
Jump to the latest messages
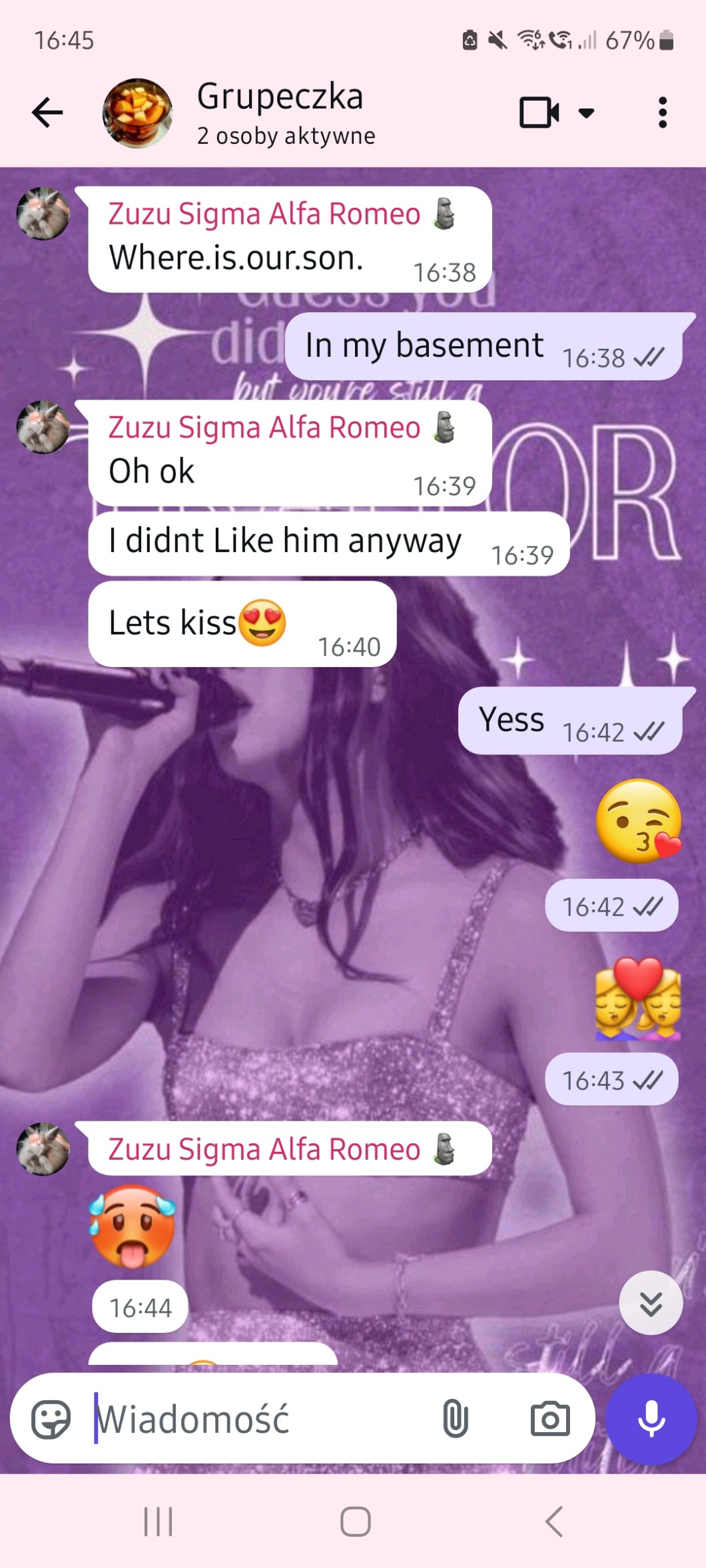650,1303
